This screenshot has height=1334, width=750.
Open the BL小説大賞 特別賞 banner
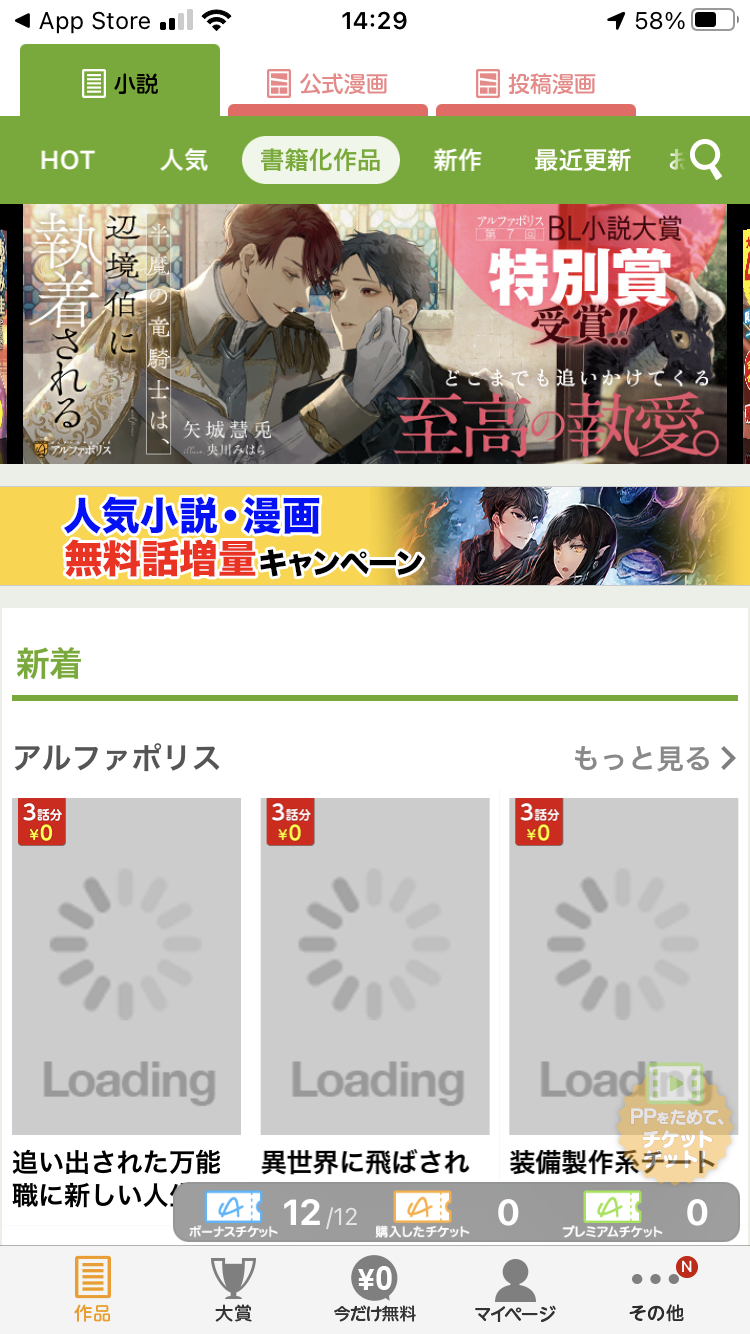click(x=375, y=333)
